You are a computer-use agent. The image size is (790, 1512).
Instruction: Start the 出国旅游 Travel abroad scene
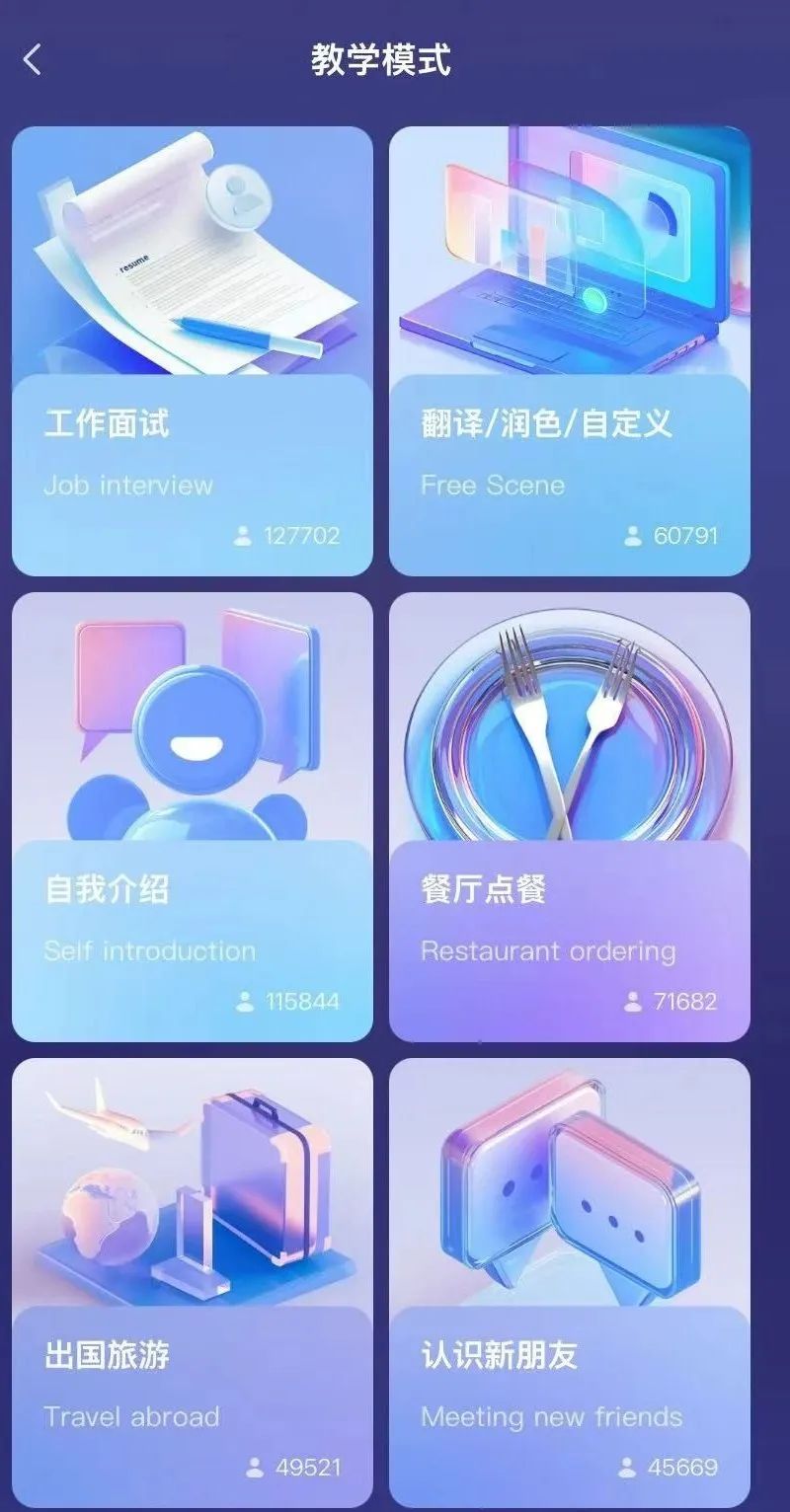coord(193,1283)
